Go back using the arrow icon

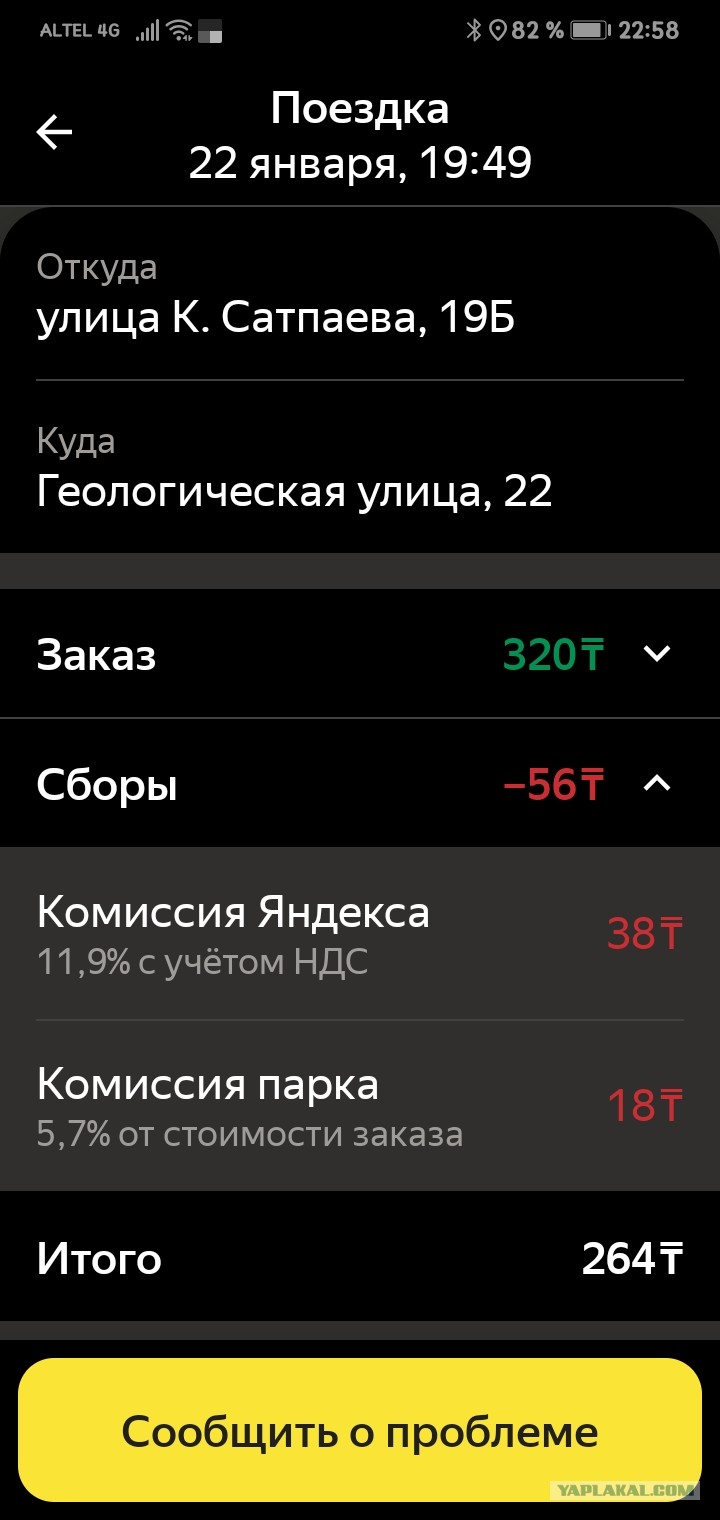pyautogui.click(x=54, y=132)
